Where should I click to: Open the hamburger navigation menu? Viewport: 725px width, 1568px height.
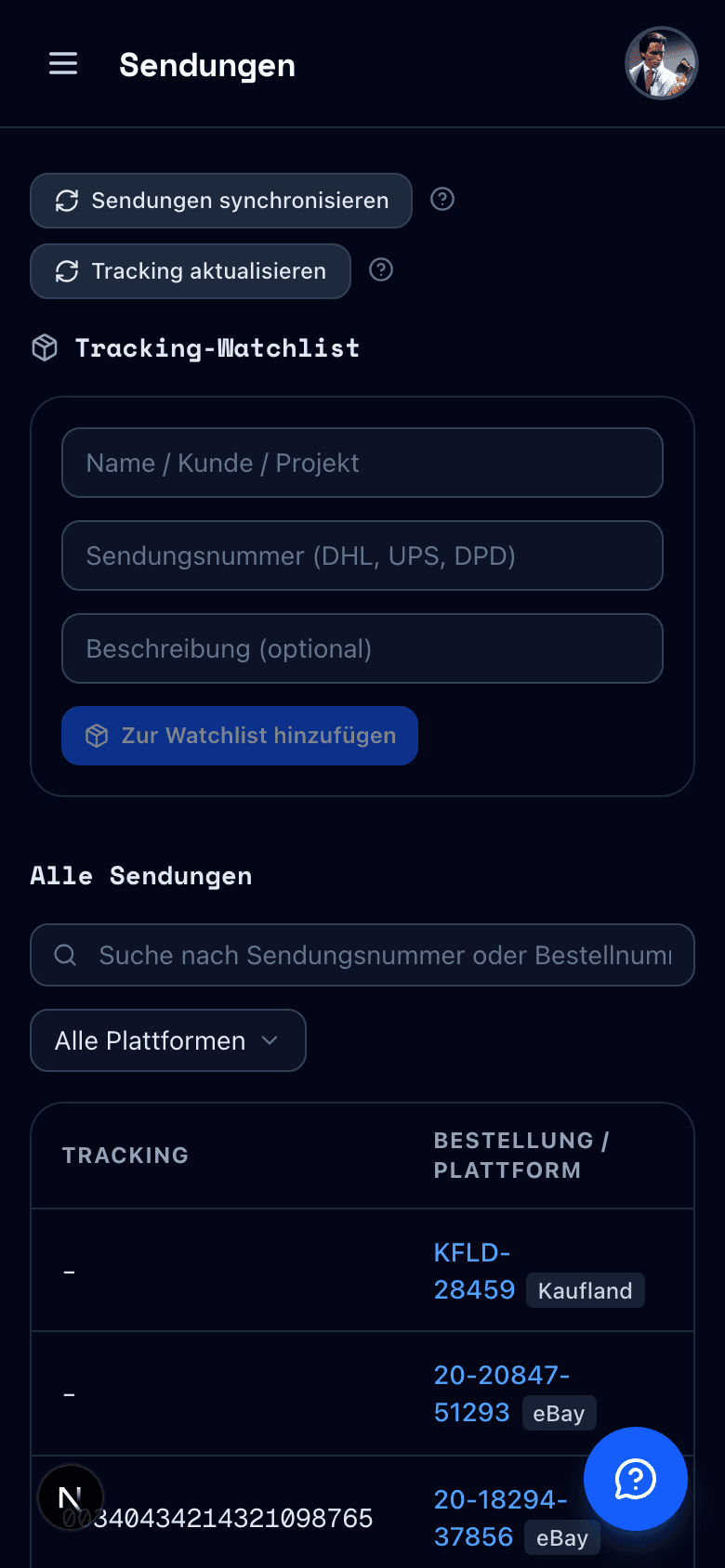(x=62, y=64)
